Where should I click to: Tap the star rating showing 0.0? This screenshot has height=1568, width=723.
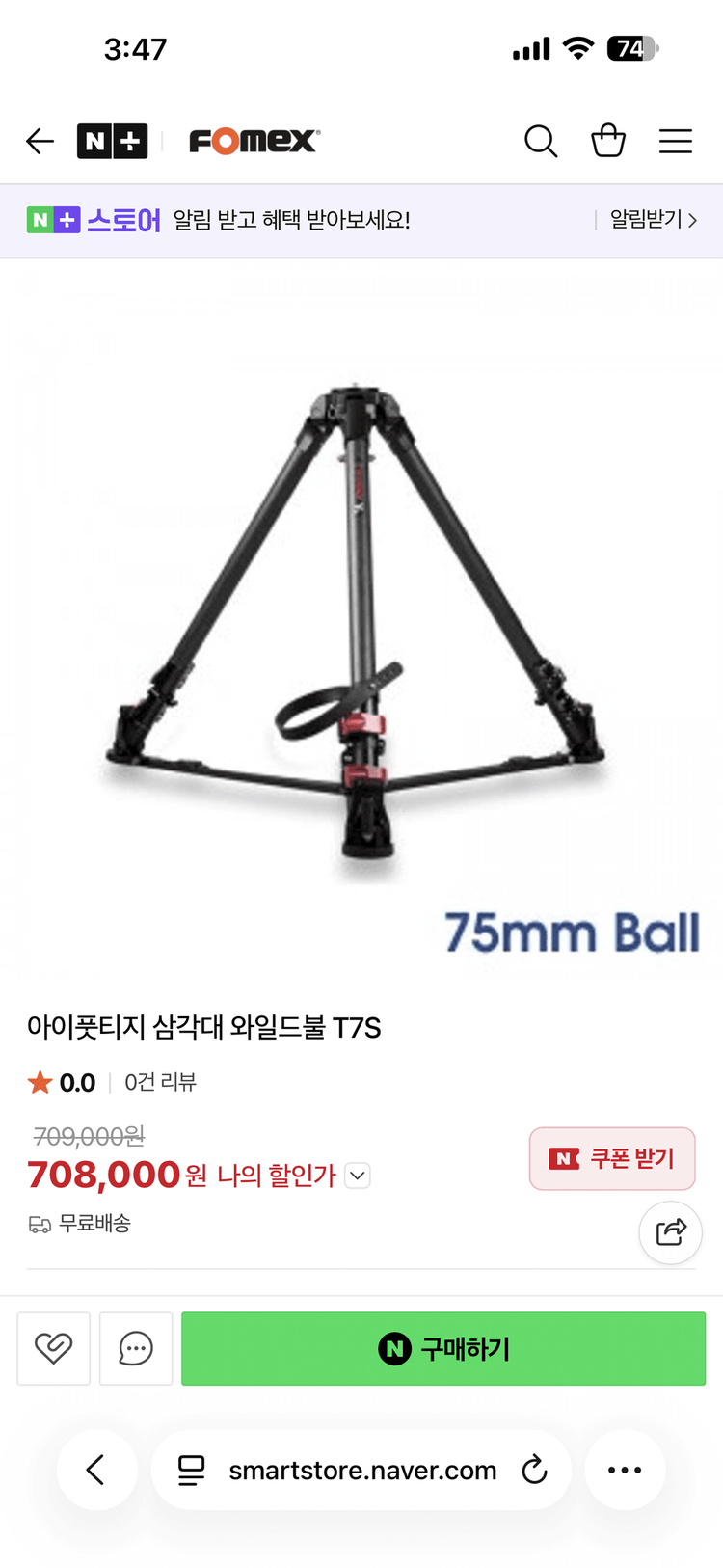[61, 1082]
